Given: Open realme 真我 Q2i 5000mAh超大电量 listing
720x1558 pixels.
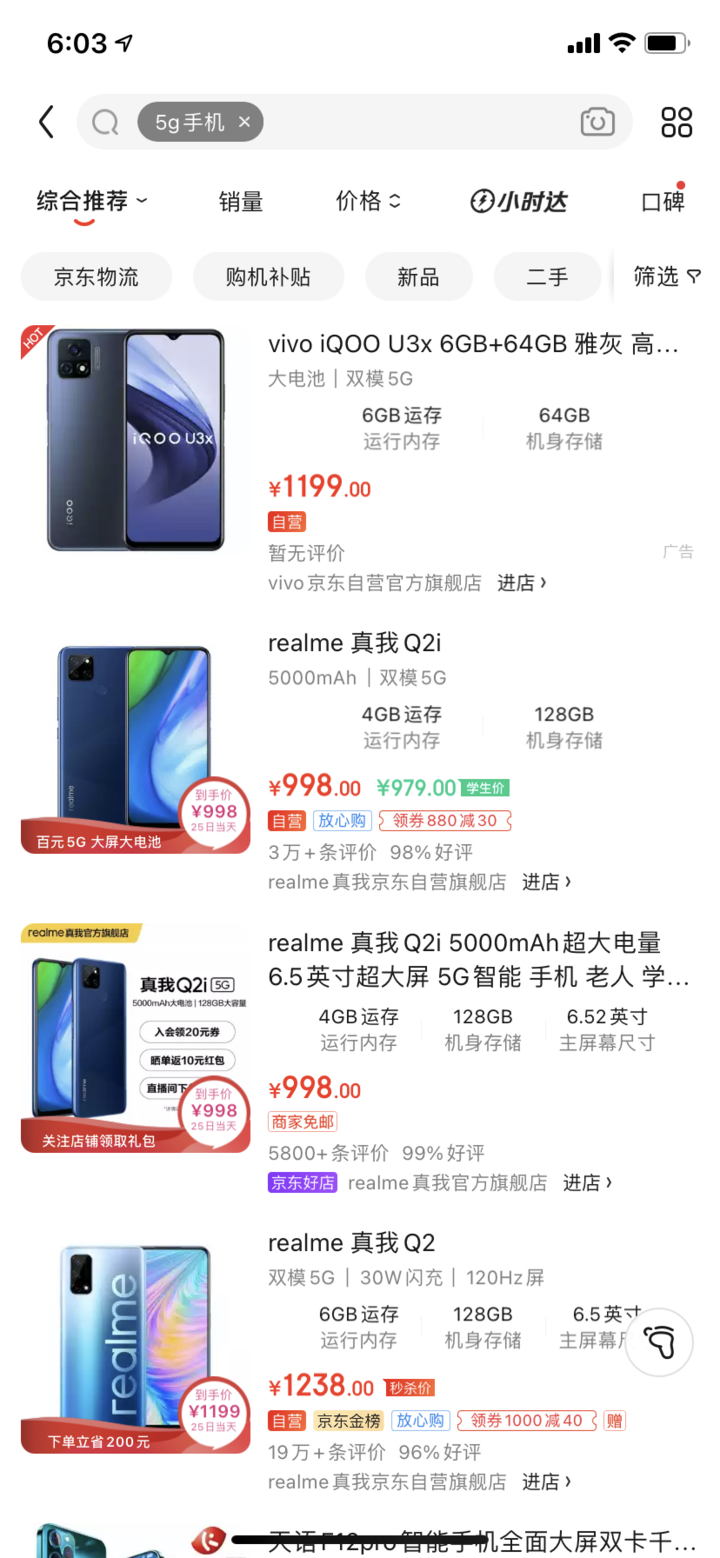Looking at the screenshot, I should pyautogui.click(x=479, y=959).
